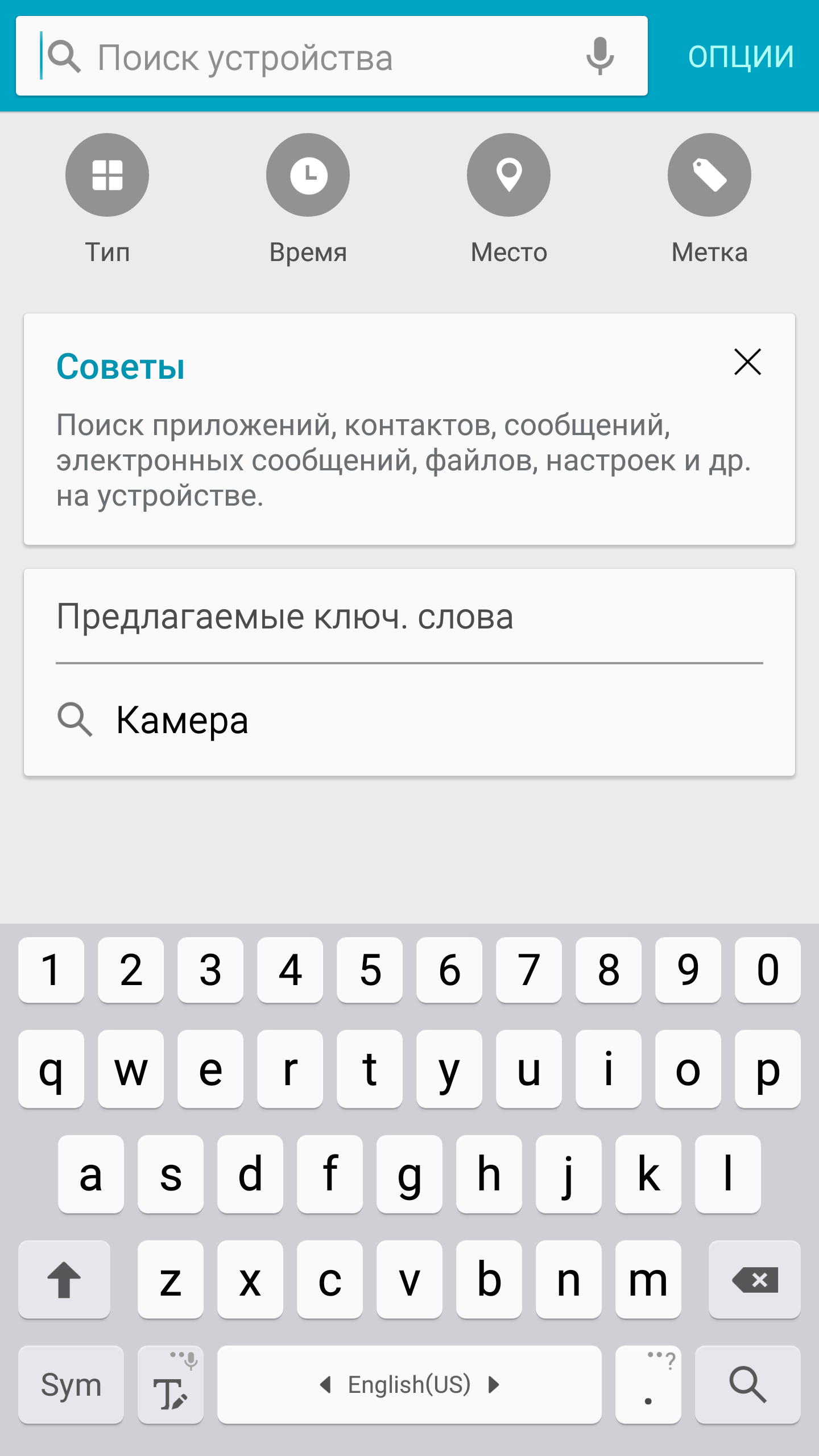The height and width of the screenshot is (1456, 819).
Task: Filter search by Время
Action: pyautogui.click(x=308, y=175)
